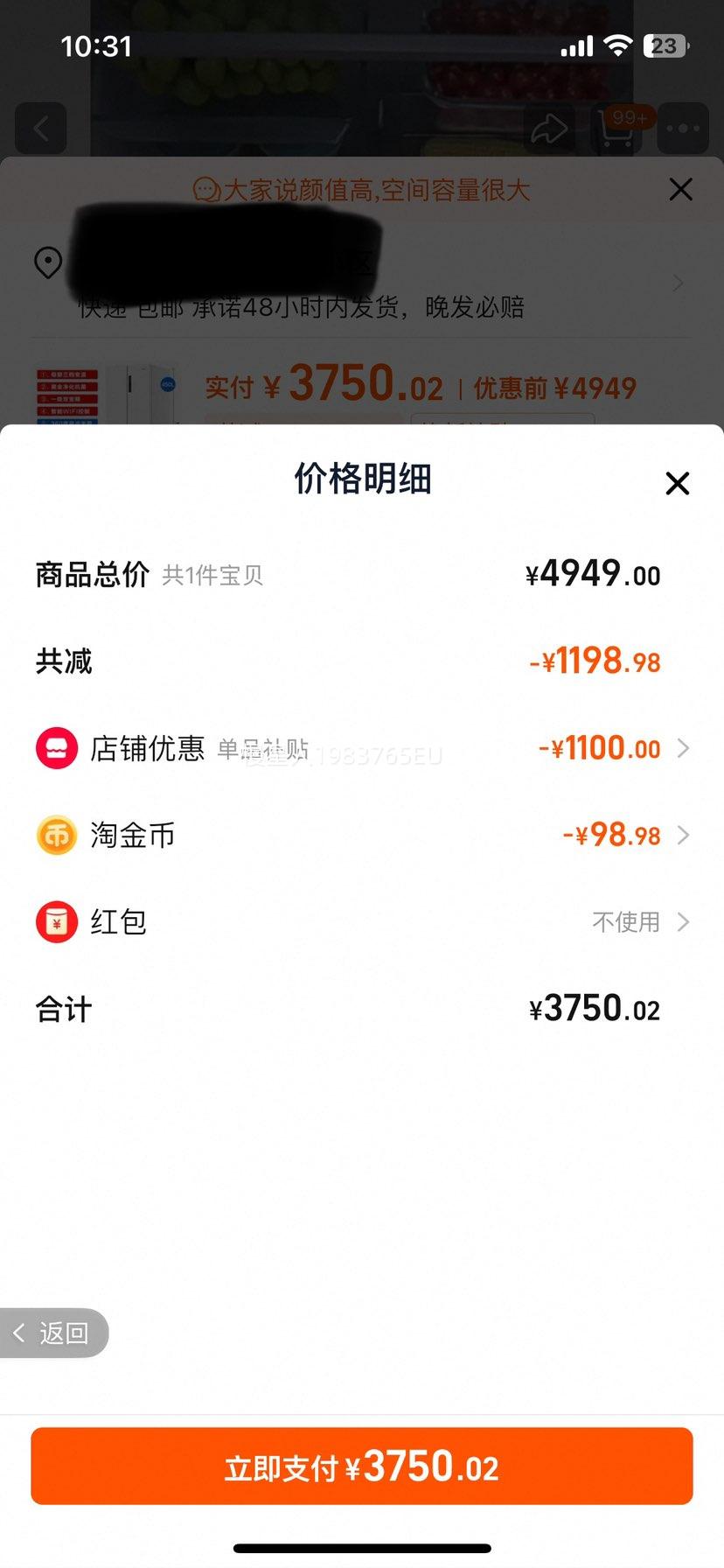Close the 价格明细 price detail panel

click(x=677, y=483)
